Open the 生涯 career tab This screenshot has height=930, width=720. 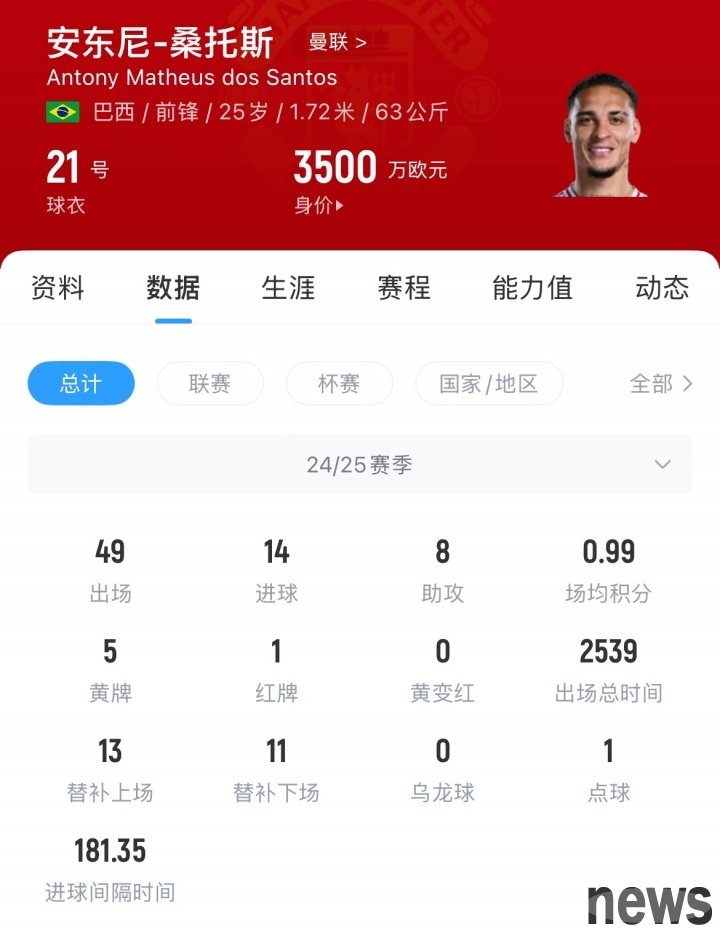288,288
